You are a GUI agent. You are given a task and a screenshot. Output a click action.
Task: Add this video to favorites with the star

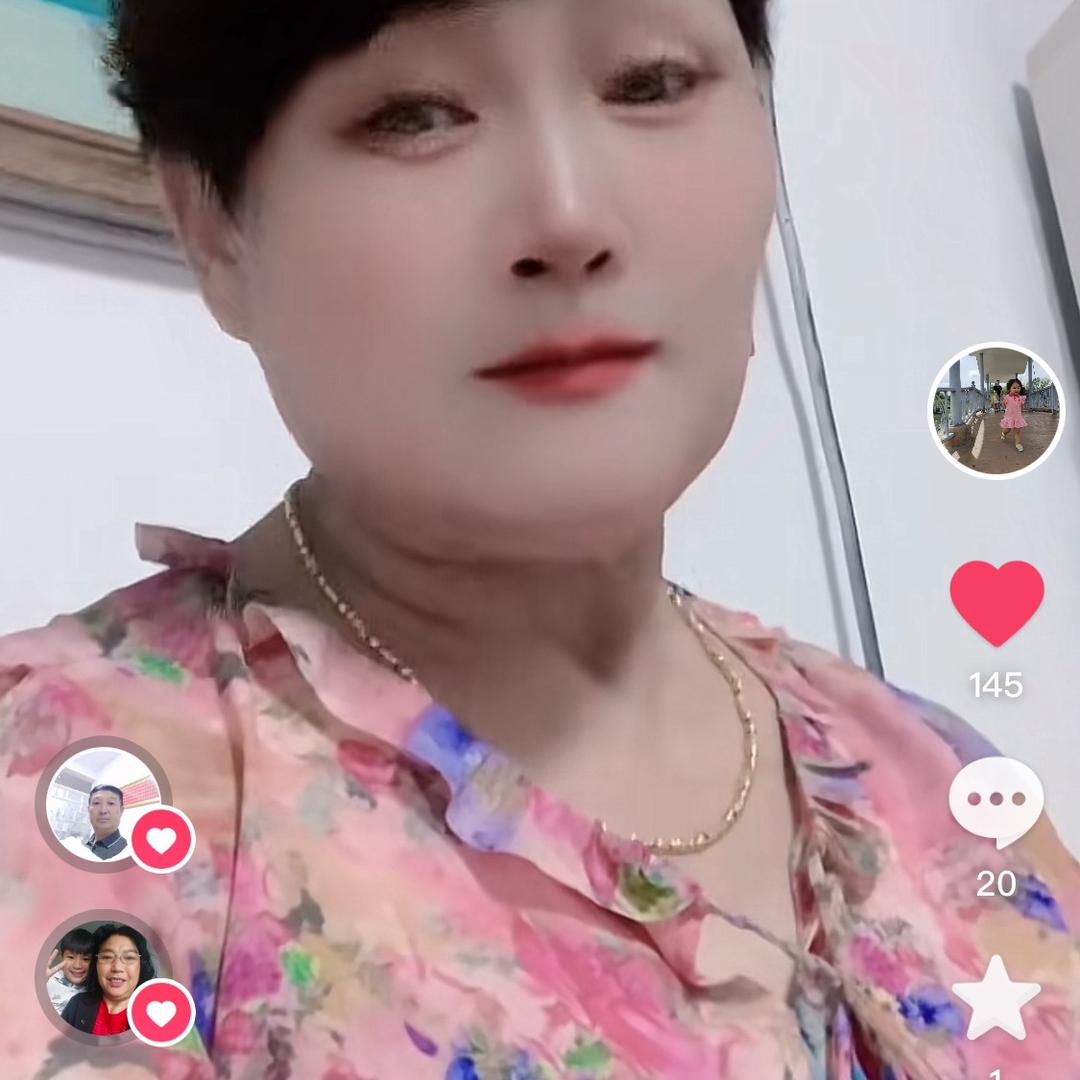point(996,997)
